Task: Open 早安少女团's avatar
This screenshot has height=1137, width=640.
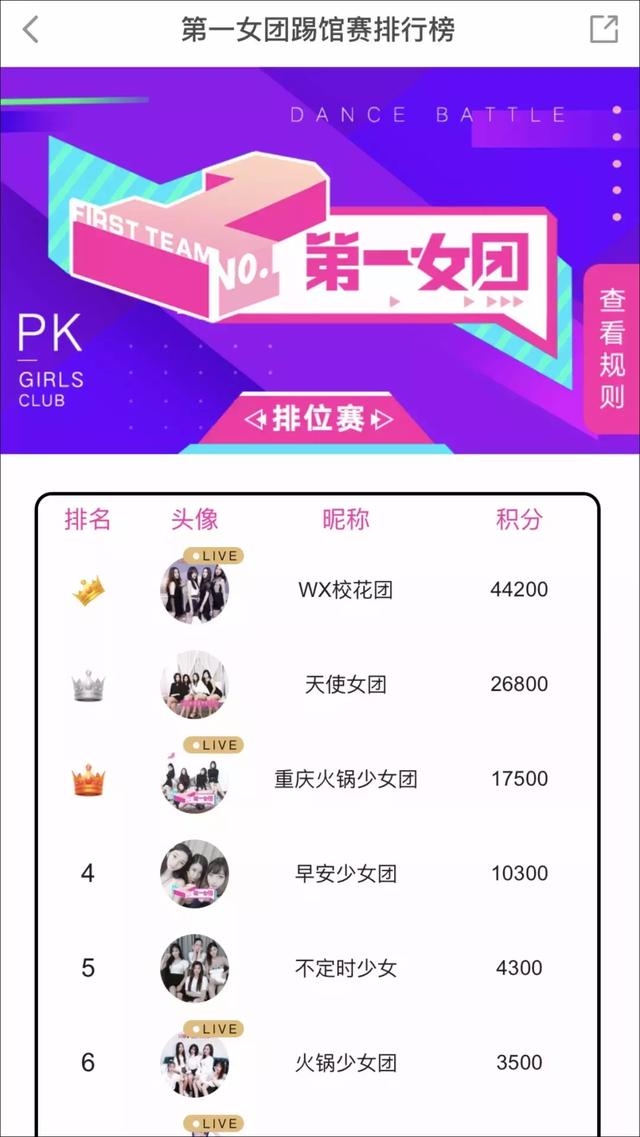Action: [194, 874]
